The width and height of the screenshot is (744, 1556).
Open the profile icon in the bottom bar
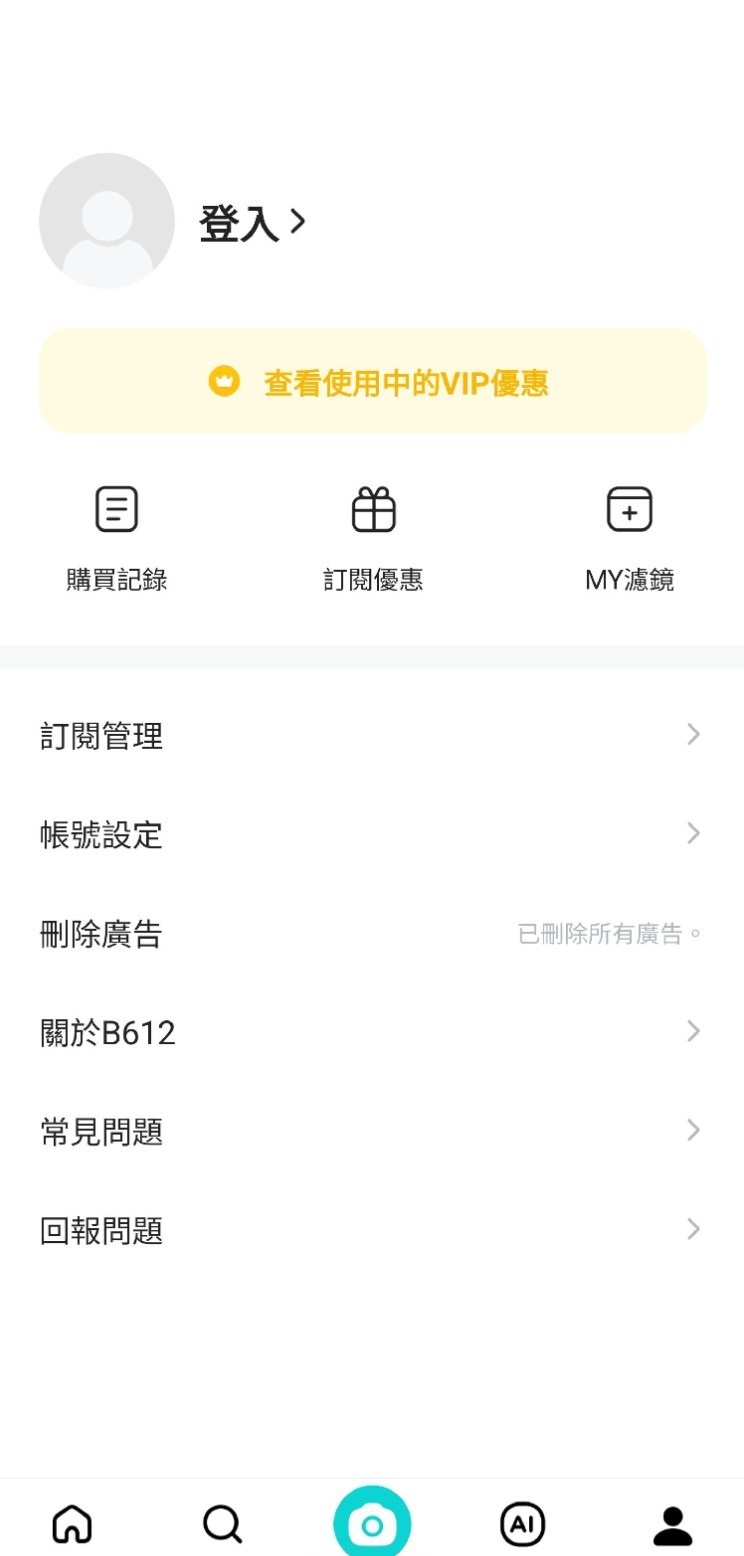(x=671, y=1522)
